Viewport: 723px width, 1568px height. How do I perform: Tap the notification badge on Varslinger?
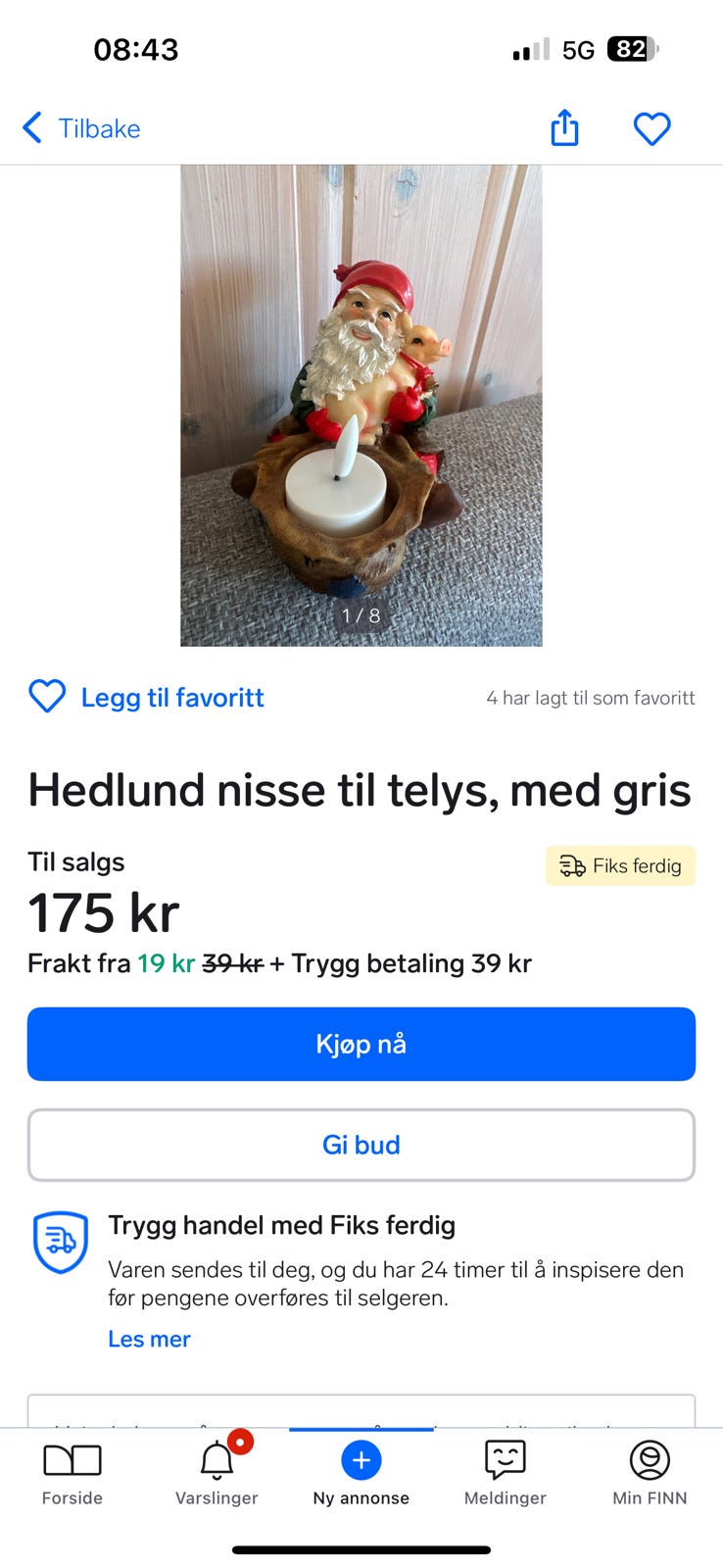coord(241,1442)
